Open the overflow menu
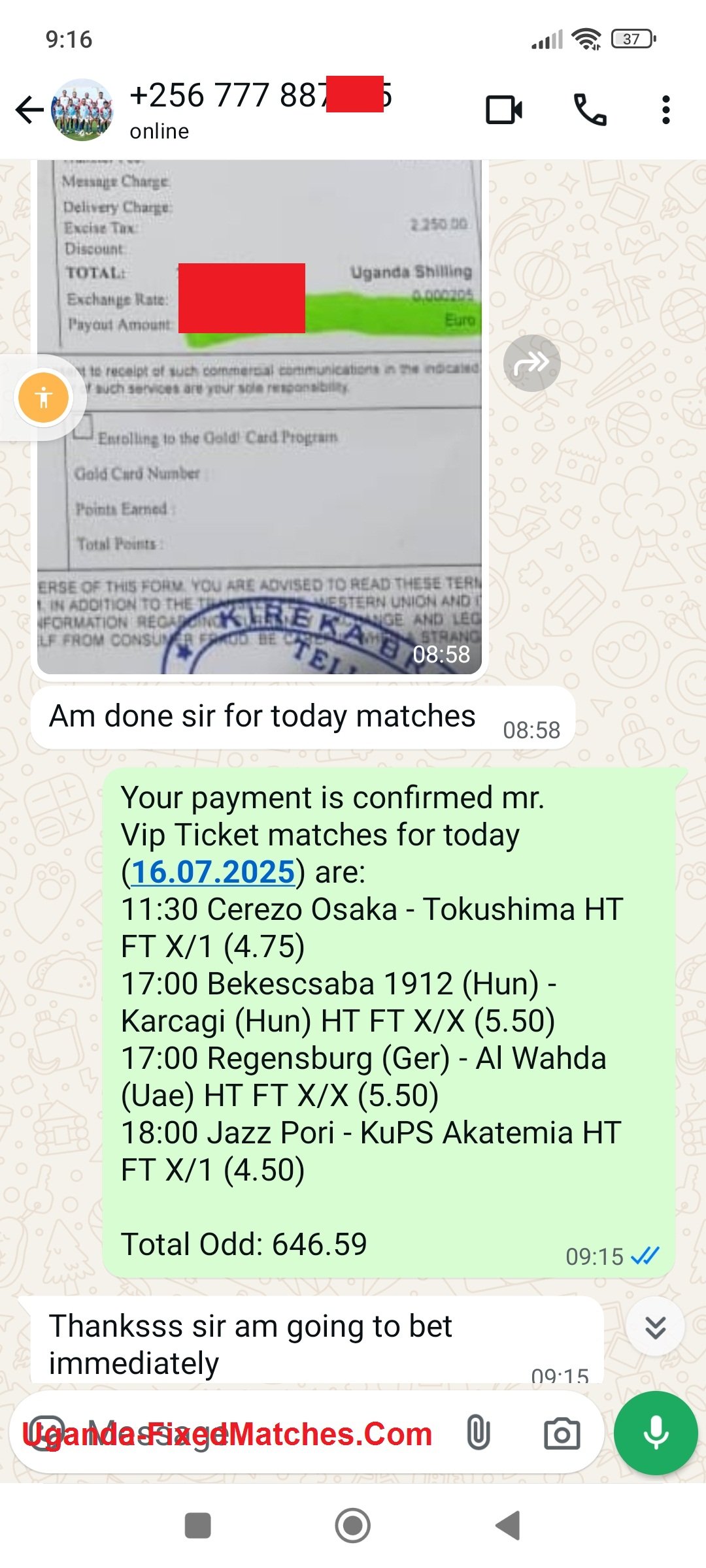This screenshot has width=706, height=1568. pos(665,110)
